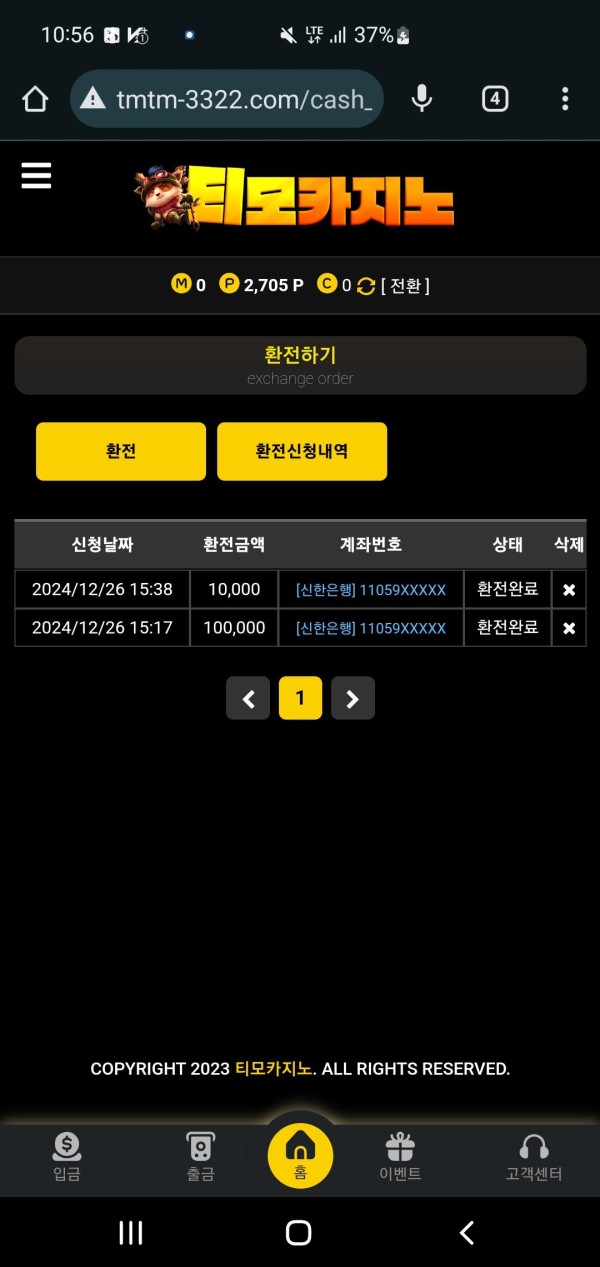Screen dimensions: 600x1267
Task: Open the hamburger drawer menu
Action: [36, 176]
